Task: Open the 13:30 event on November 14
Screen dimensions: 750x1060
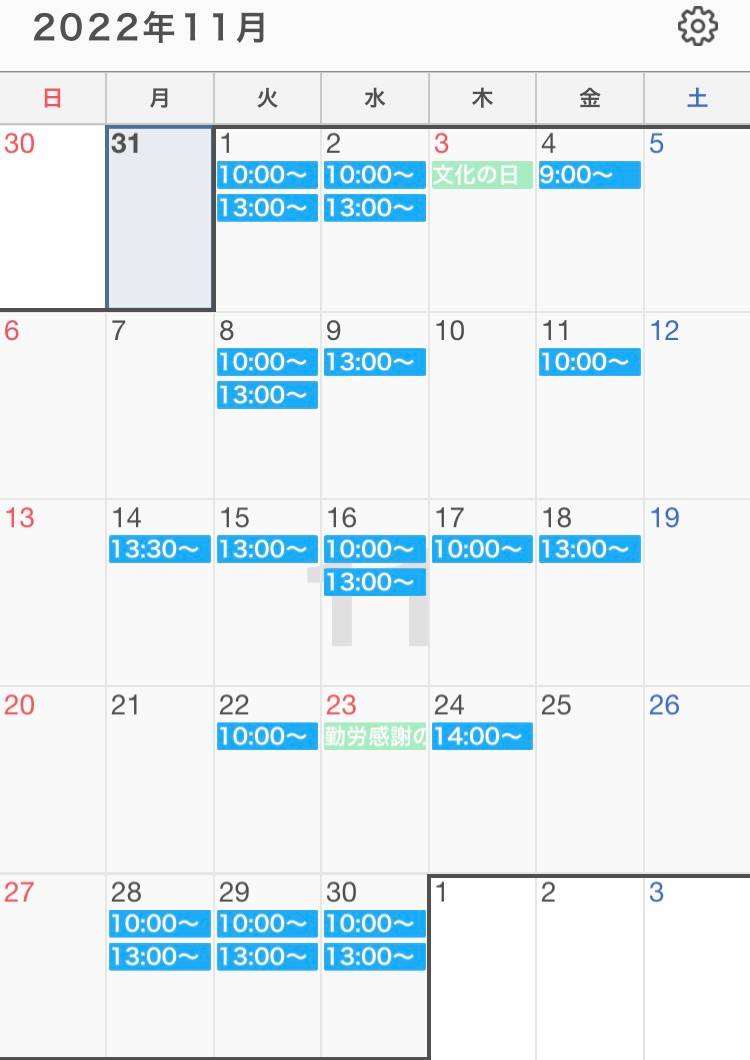Action: coord(159,549)
